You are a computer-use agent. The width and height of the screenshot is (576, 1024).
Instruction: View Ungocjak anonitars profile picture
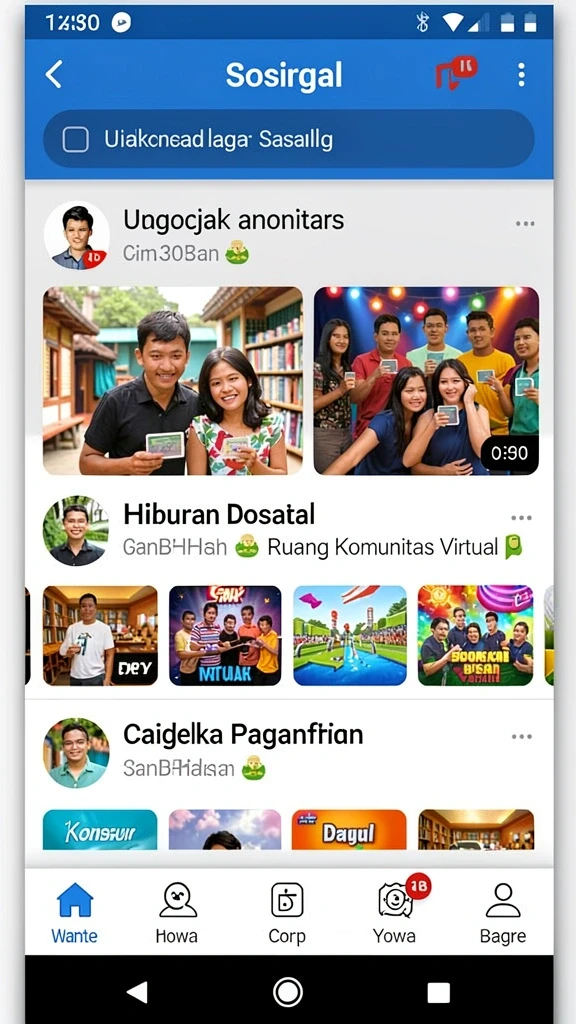click(76, 236)
